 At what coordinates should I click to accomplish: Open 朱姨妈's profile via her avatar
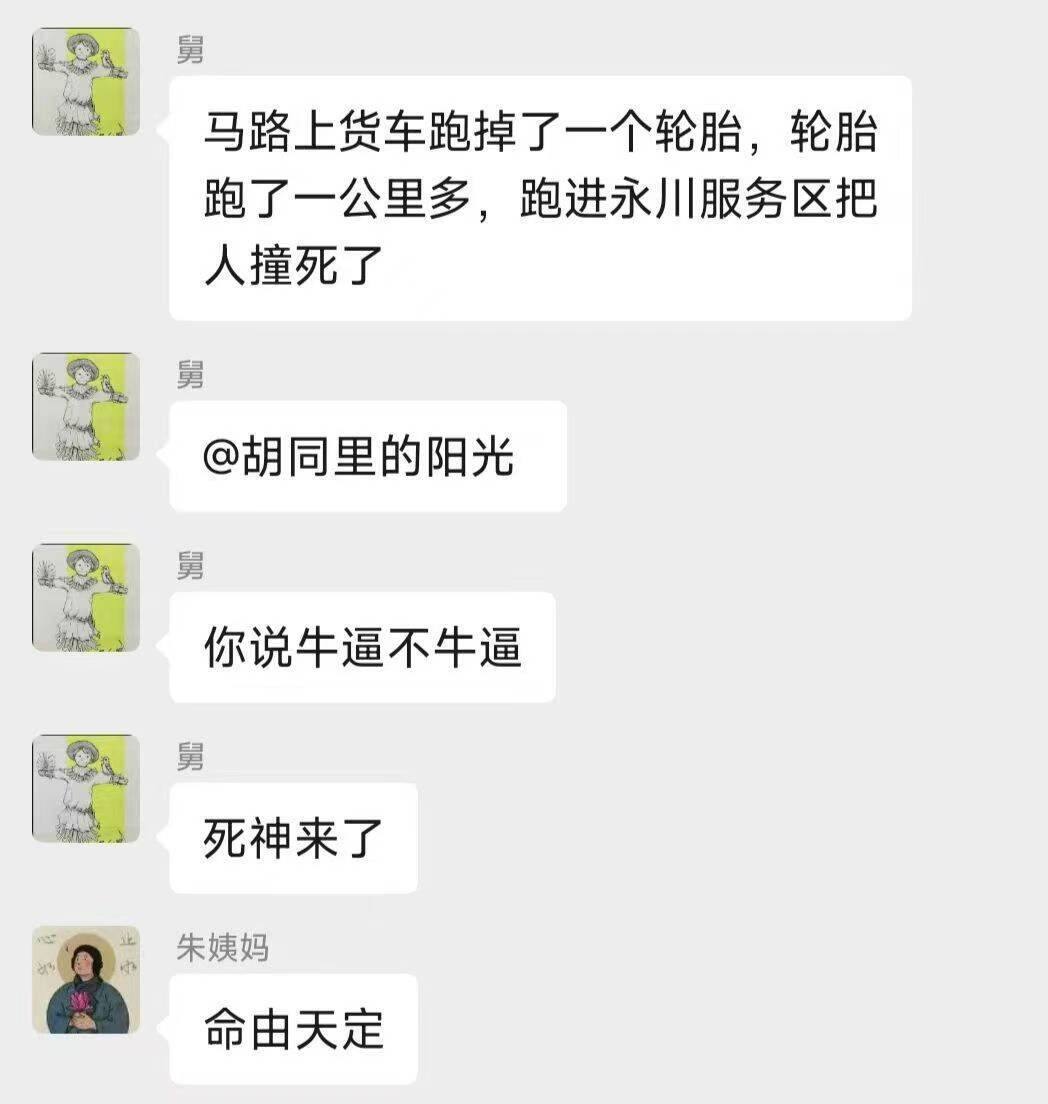click(86, 980)
